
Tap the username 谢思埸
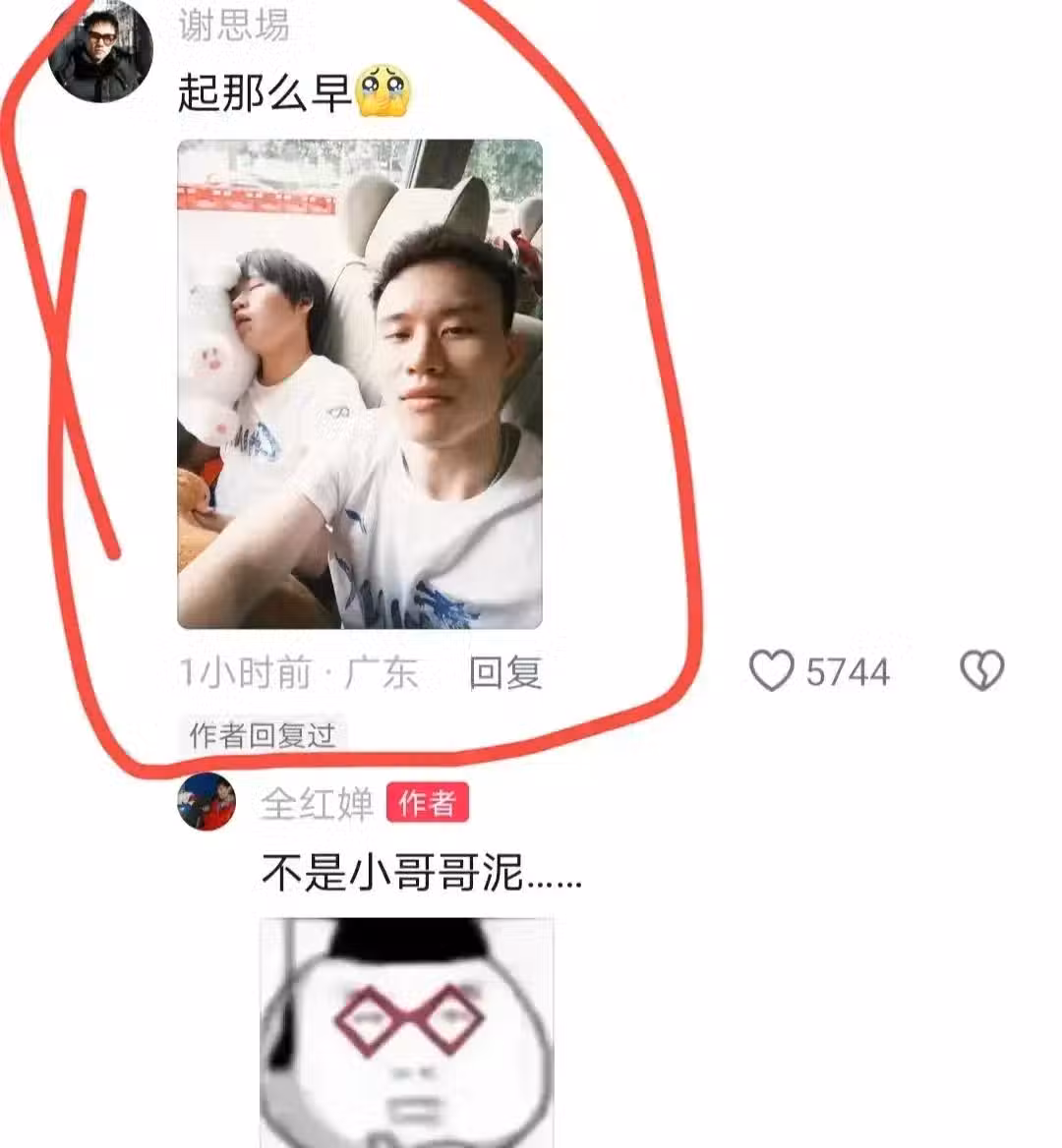coord(234,25)
